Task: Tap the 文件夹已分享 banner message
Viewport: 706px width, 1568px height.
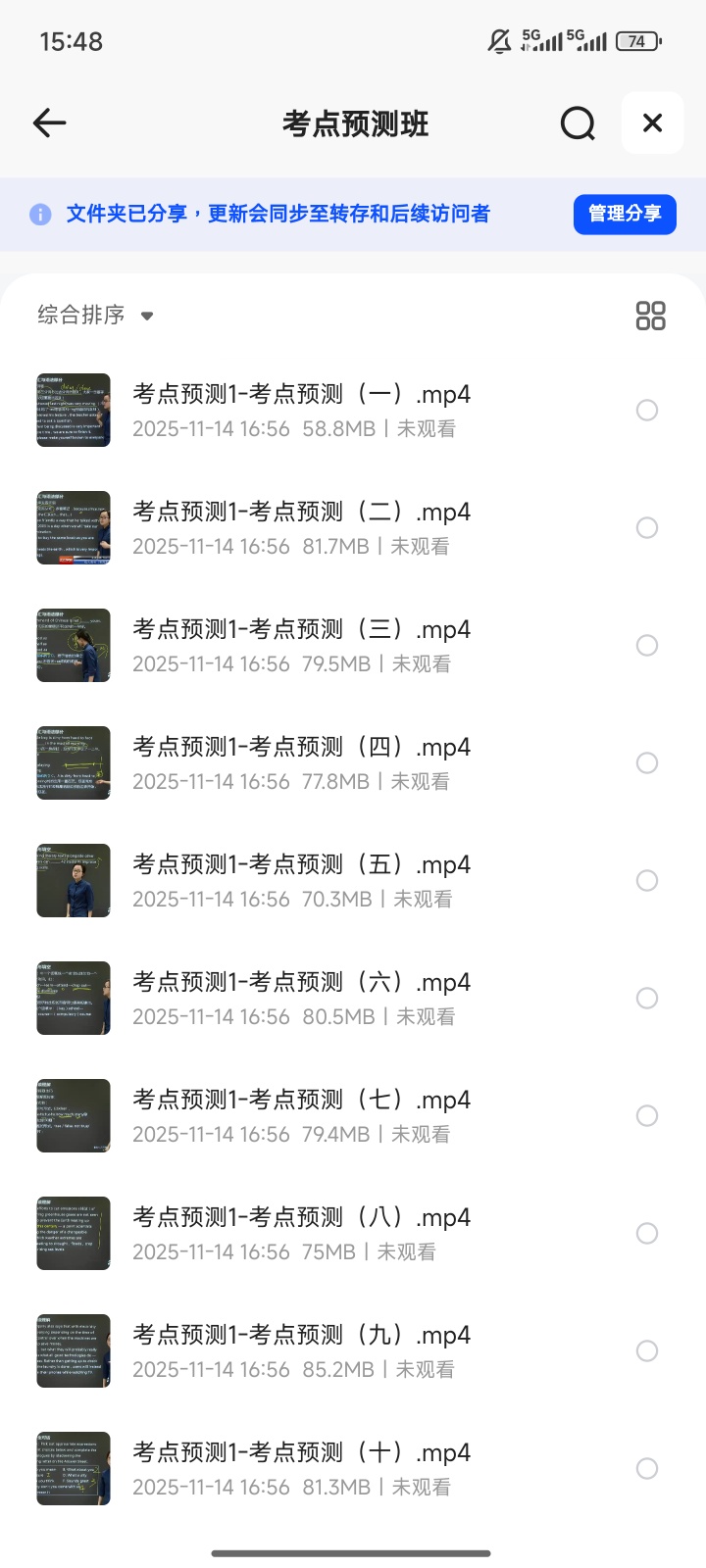Action: pyautogui.click(x=279, y=214)
